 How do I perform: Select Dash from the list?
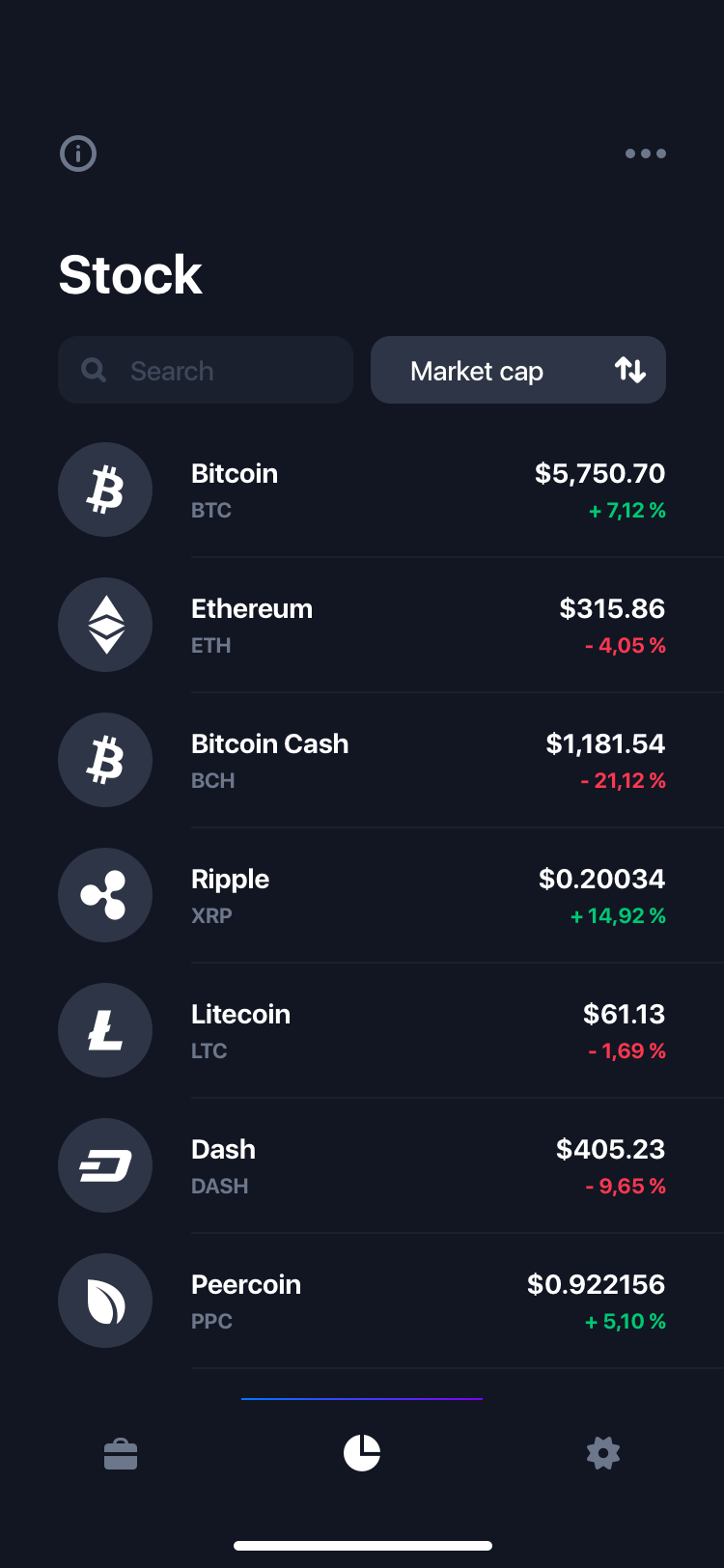tap(362, 1165)
